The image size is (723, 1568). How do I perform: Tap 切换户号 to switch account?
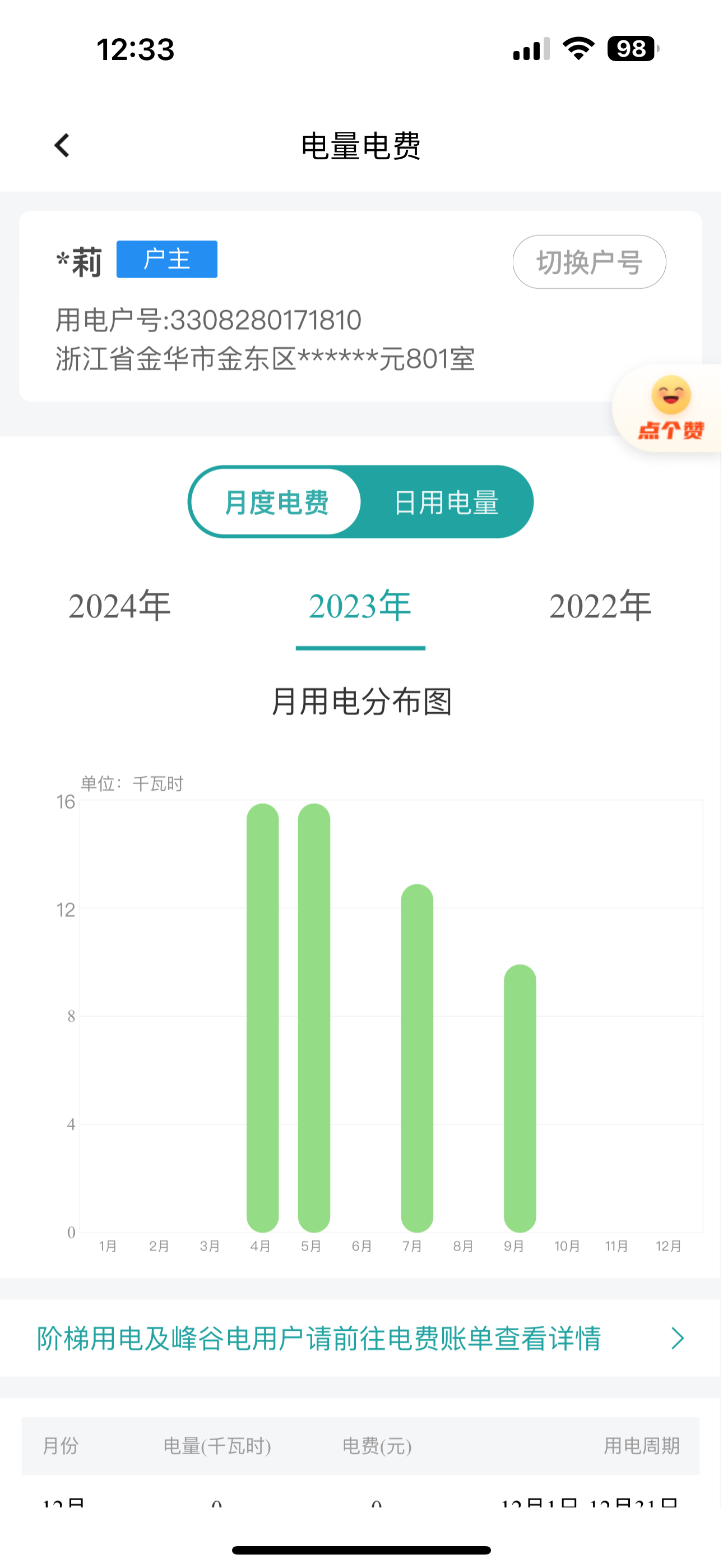click(x=588, y=262)
